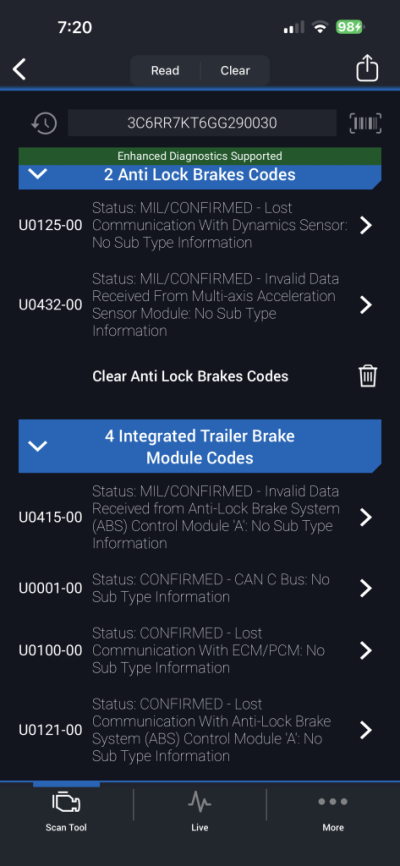The width and height of the screenshot is (400, 866).
Task: Open details for code U0121-00
Action: coord(199,730)
